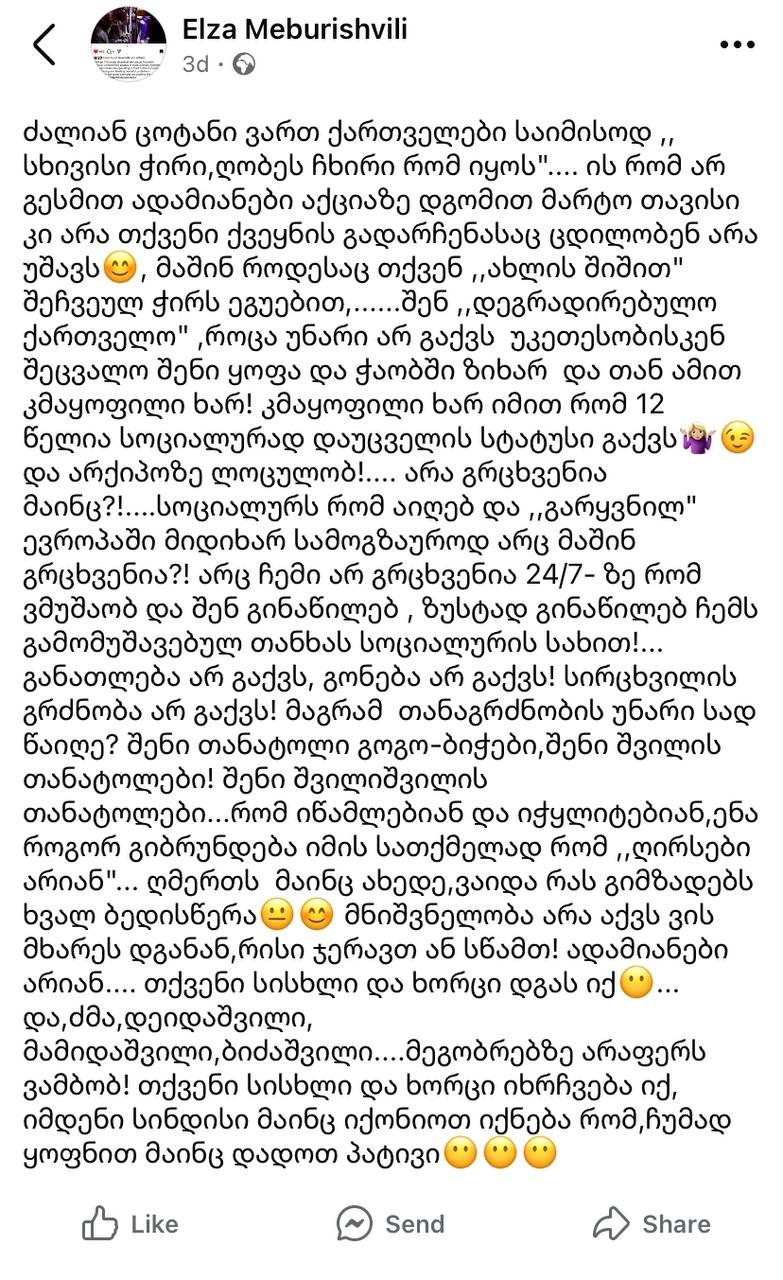Like this post
The image size is (783, 1280).
130,1223
